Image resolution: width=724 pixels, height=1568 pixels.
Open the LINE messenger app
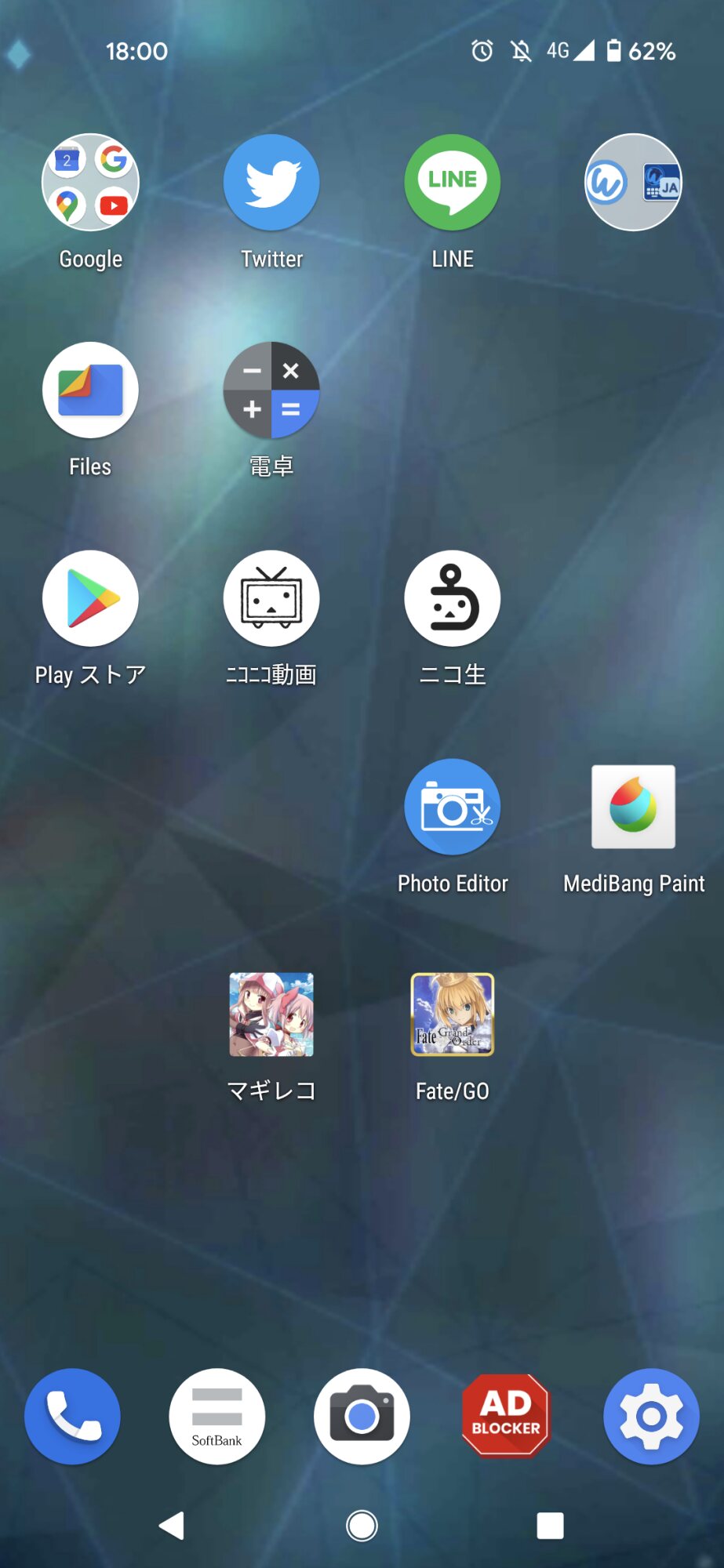pyautogui.click(x=453, y=183)
